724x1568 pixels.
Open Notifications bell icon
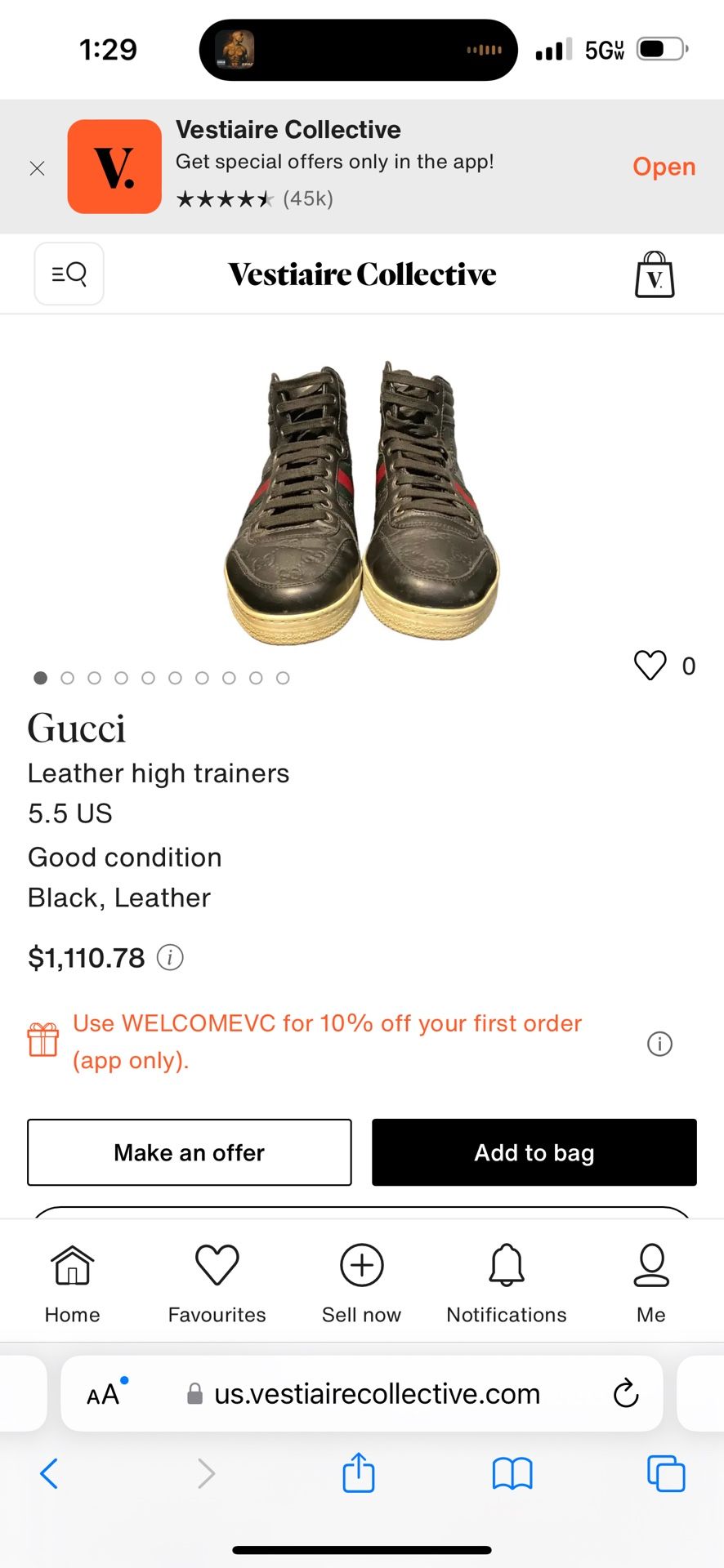click(506, 1263)
